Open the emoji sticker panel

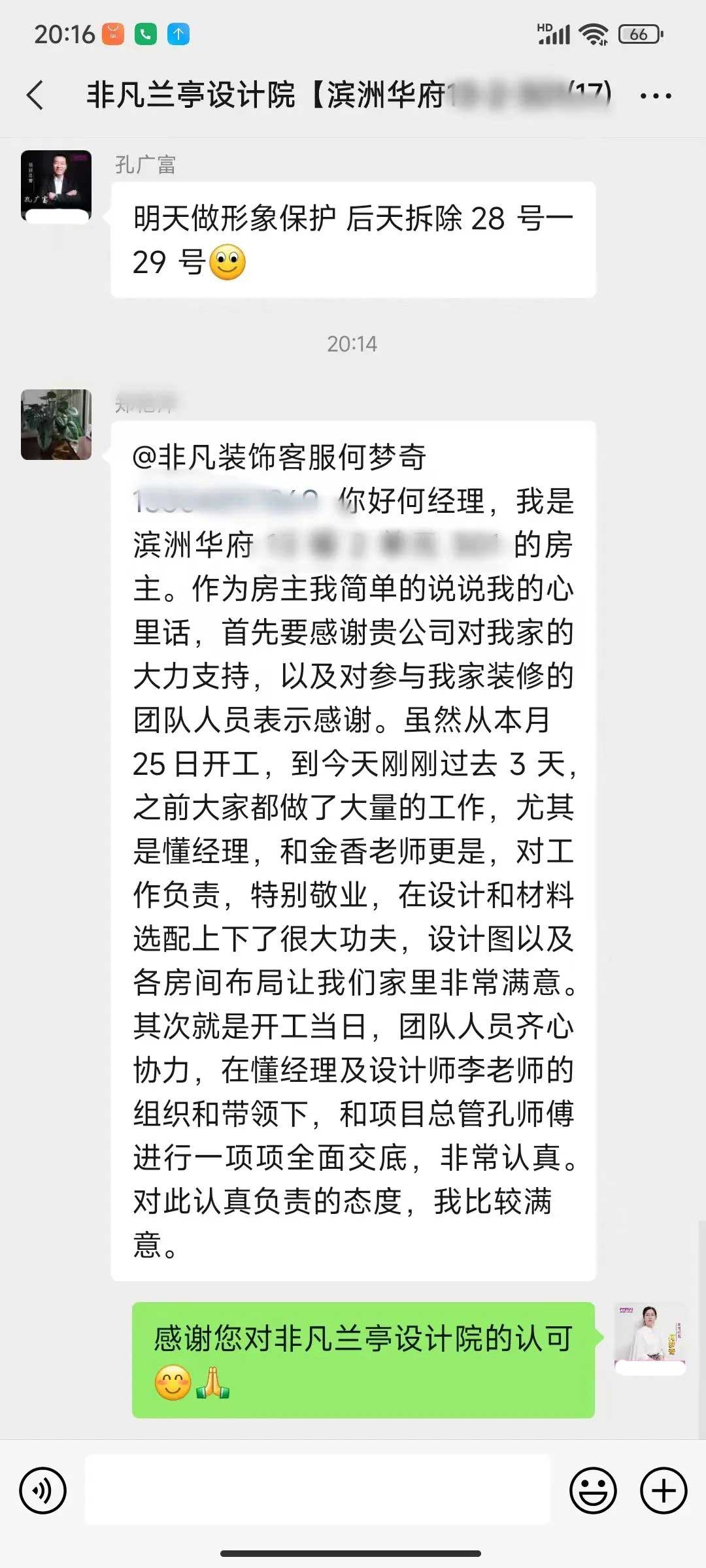pyautogui.click(x=593, y=1491)
